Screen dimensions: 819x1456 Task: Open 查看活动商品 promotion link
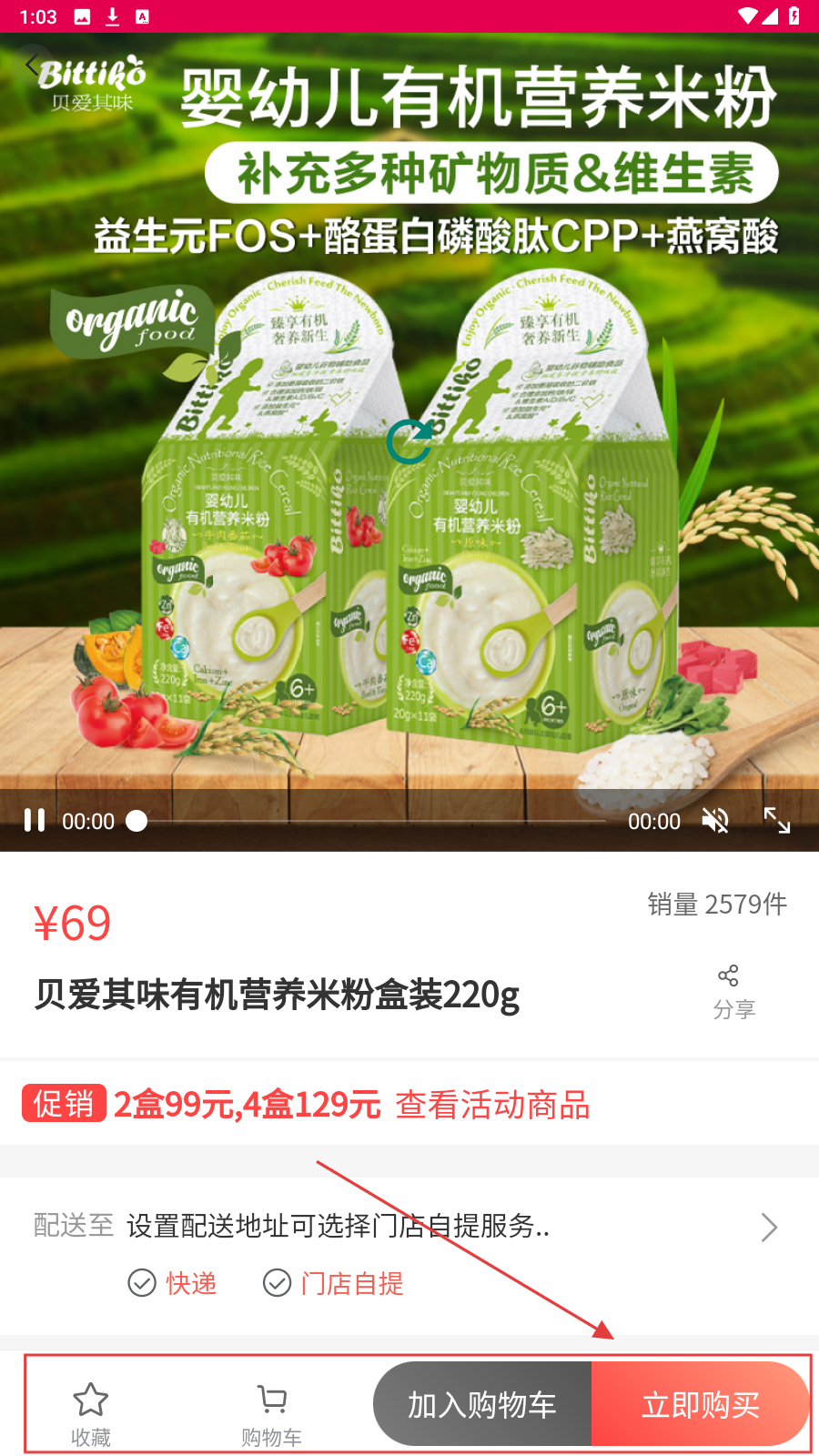492,1105
